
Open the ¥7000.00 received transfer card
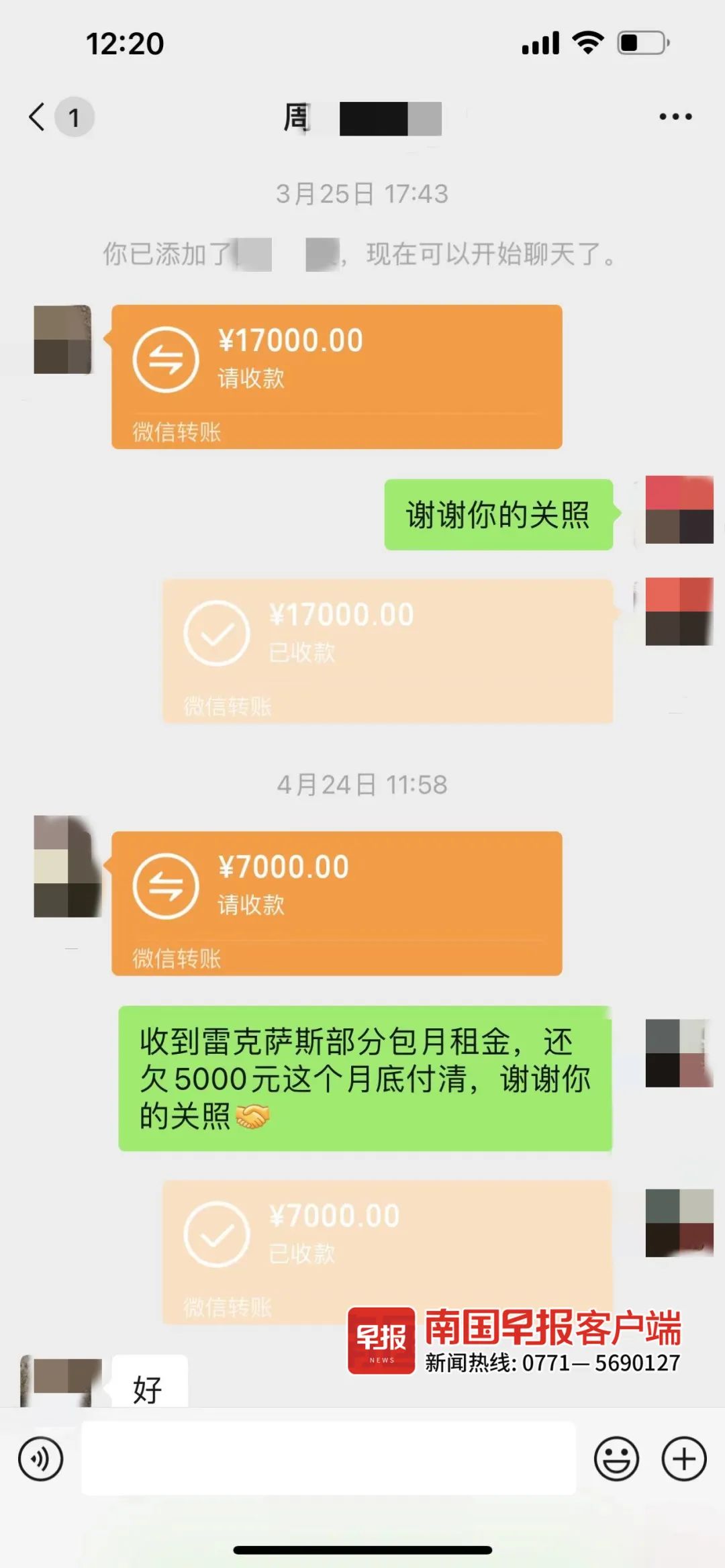387,1252
